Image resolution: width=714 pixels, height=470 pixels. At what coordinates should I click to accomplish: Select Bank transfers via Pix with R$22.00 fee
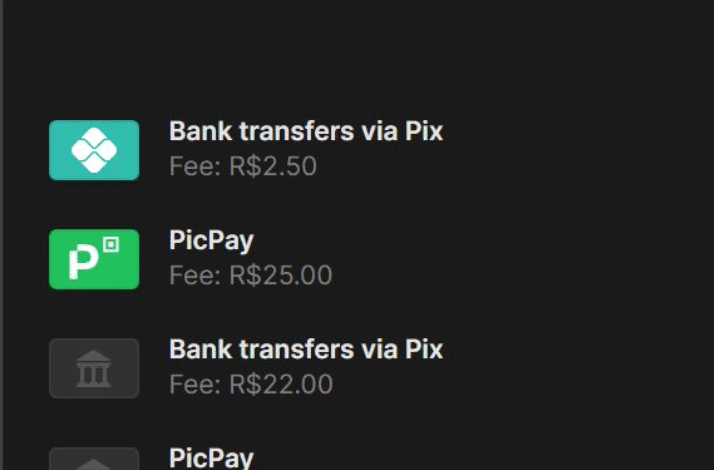[305, 366]
